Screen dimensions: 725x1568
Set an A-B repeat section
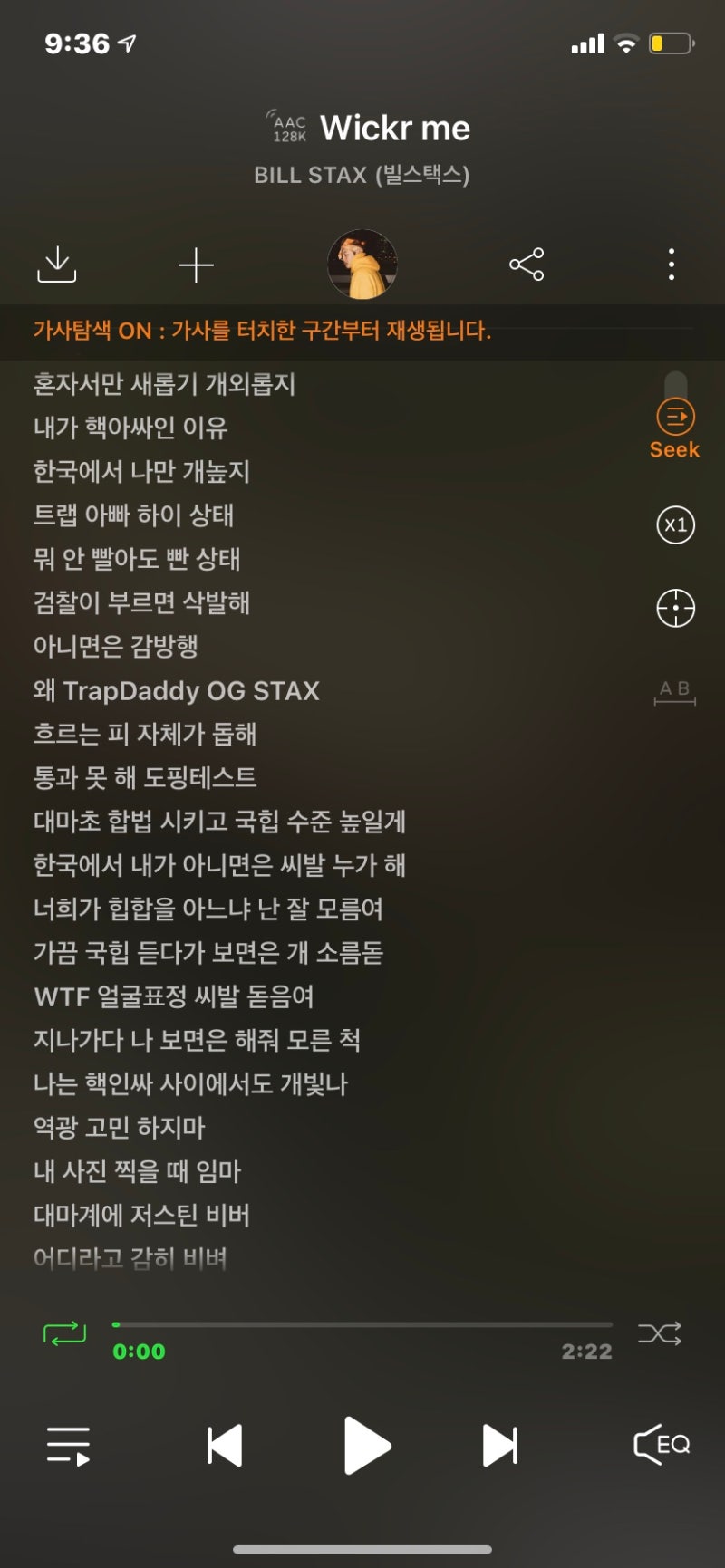(672, 689)
